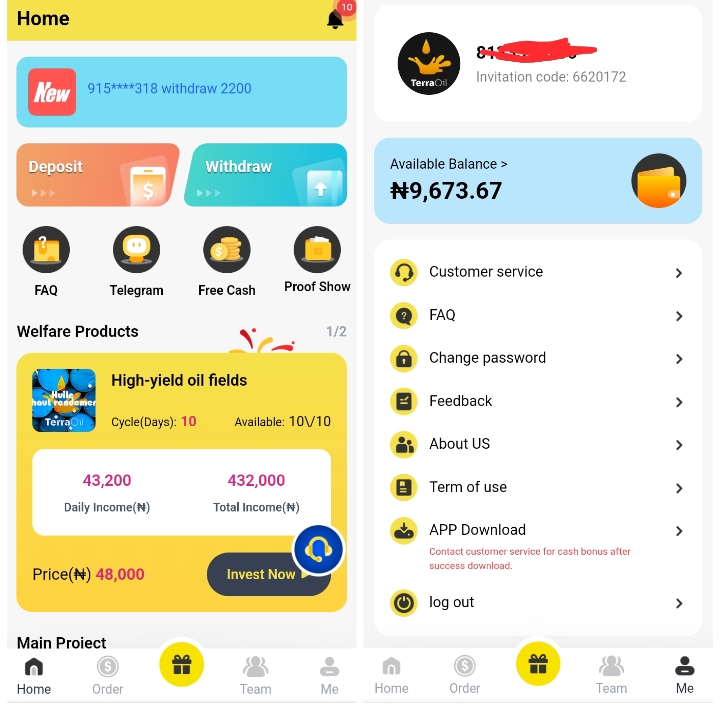The width and height of the screenshot is (720, 704).
Task: Open the Proof Show shortcut
Action: [317, 259]
